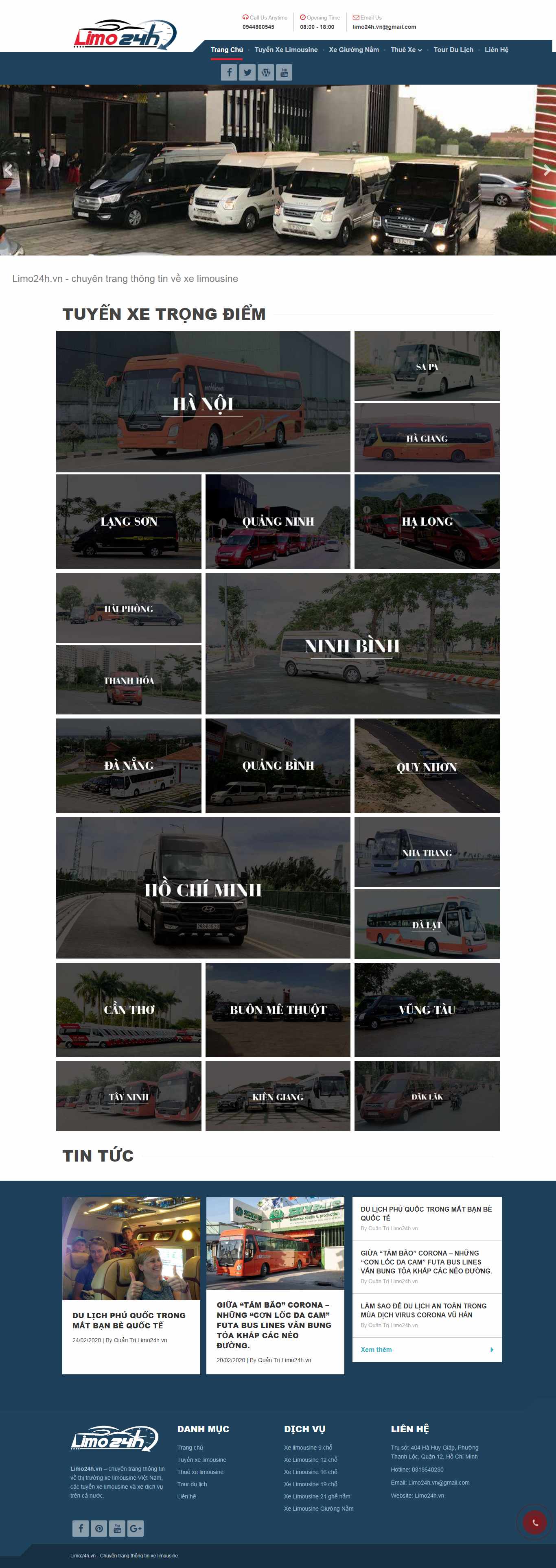Open the Đà Lạt route tile
This screenshot has width=556, height=1568.
coord(426,924)
